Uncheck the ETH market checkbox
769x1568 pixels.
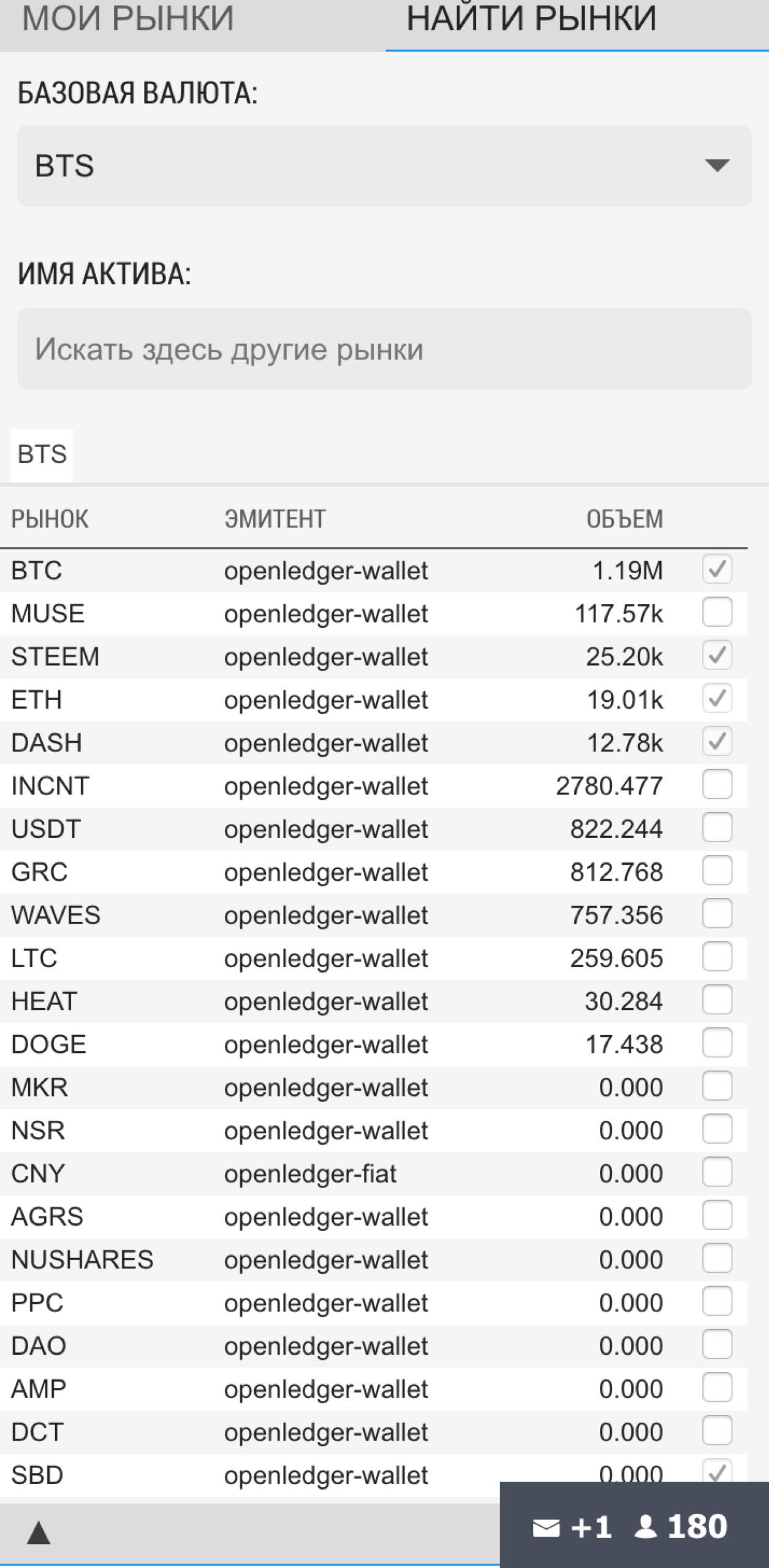click(717, 699)
